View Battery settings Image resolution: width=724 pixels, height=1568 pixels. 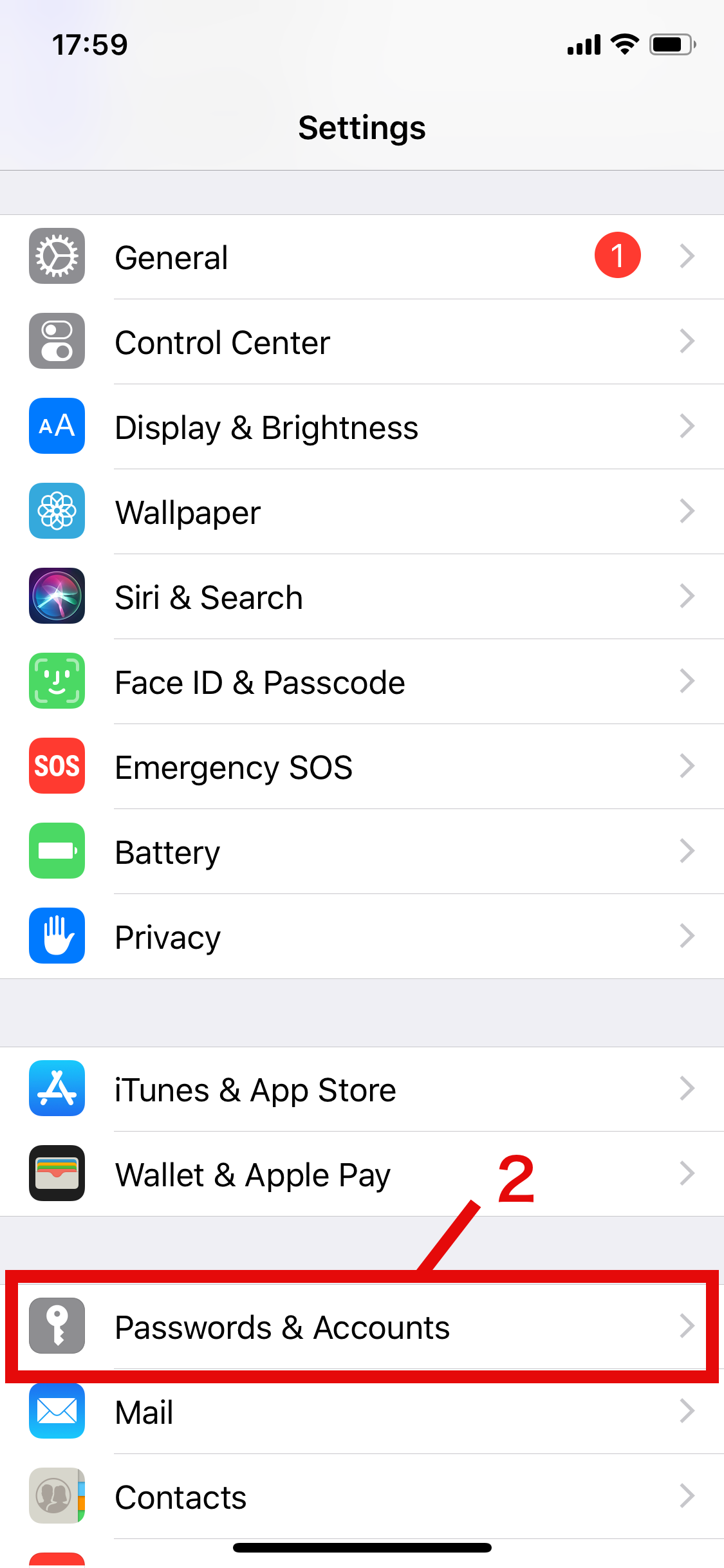click(x=360, y=852)
